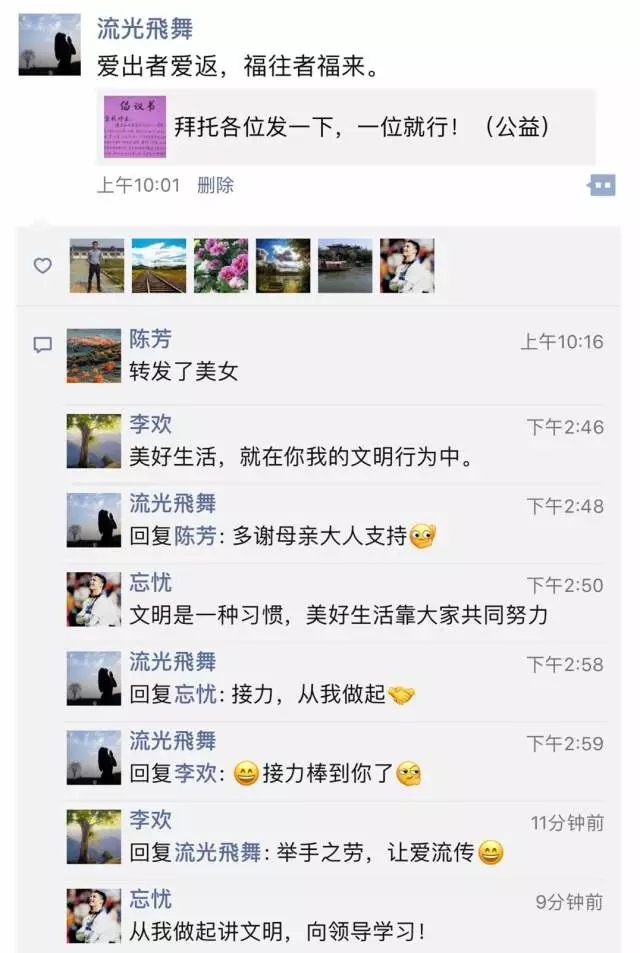The height and width of the screenshot is (953, 640).
Task: Reply to 忘忧's comment 从我做起讲文明
Action: pyautogui.click(x=278, y=932)
